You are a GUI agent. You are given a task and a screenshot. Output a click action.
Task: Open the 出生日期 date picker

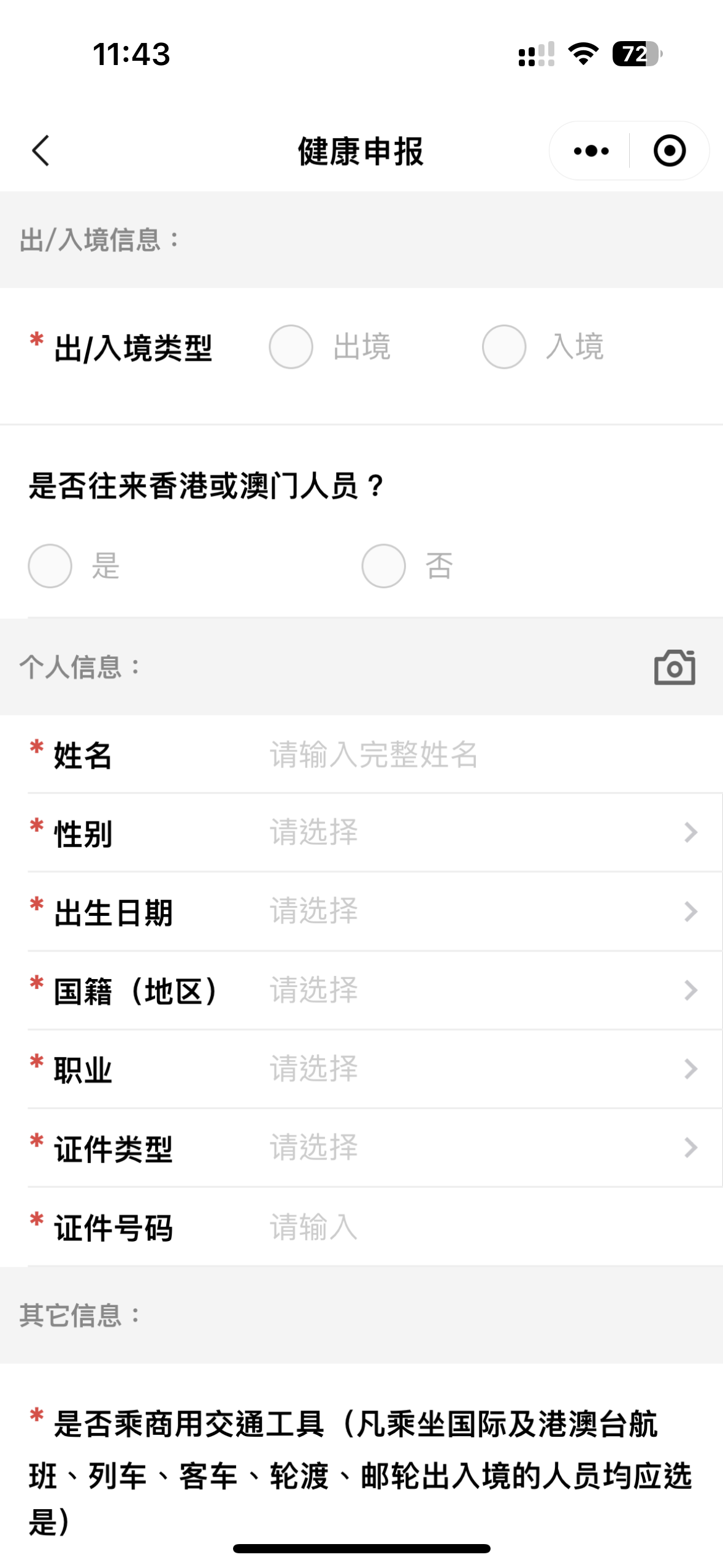pyautogui.click(x=478, y=911)
